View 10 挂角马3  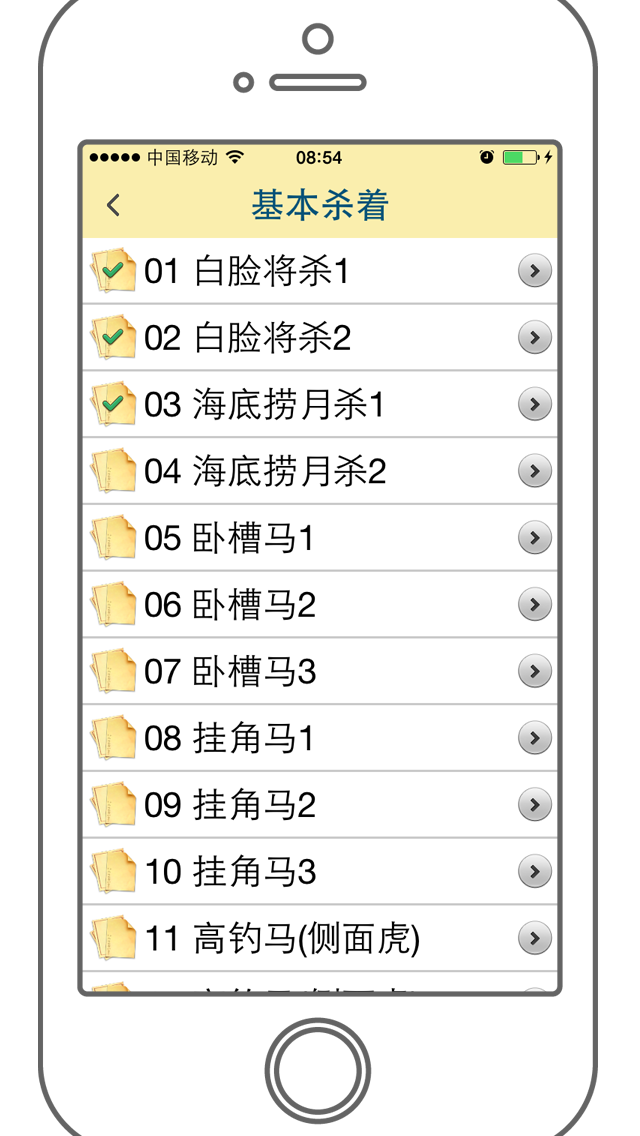click(320, 872)
